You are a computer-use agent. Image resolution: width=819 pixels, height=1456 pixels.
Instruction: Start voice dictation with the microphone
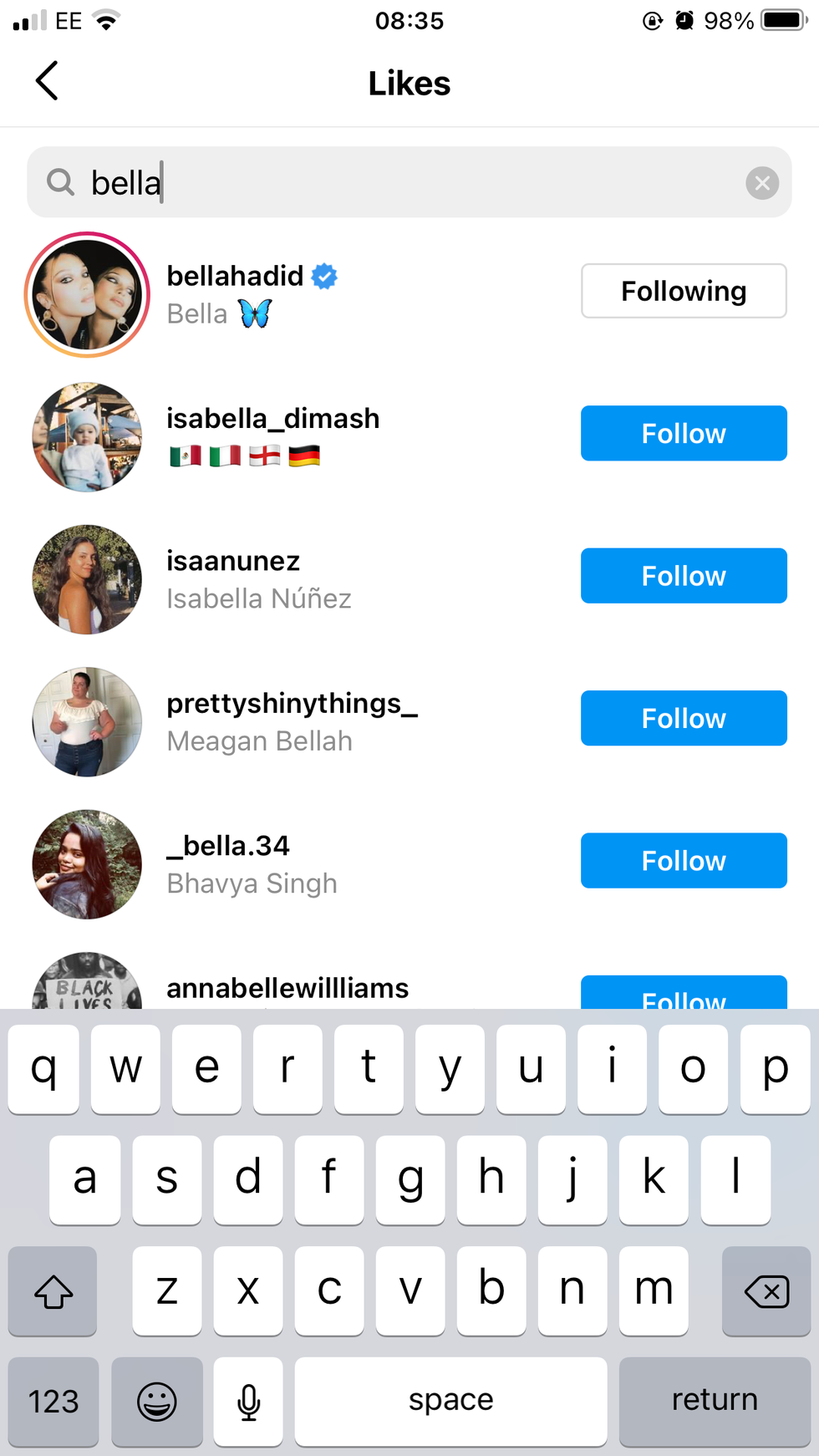[x=248, y=1401]
